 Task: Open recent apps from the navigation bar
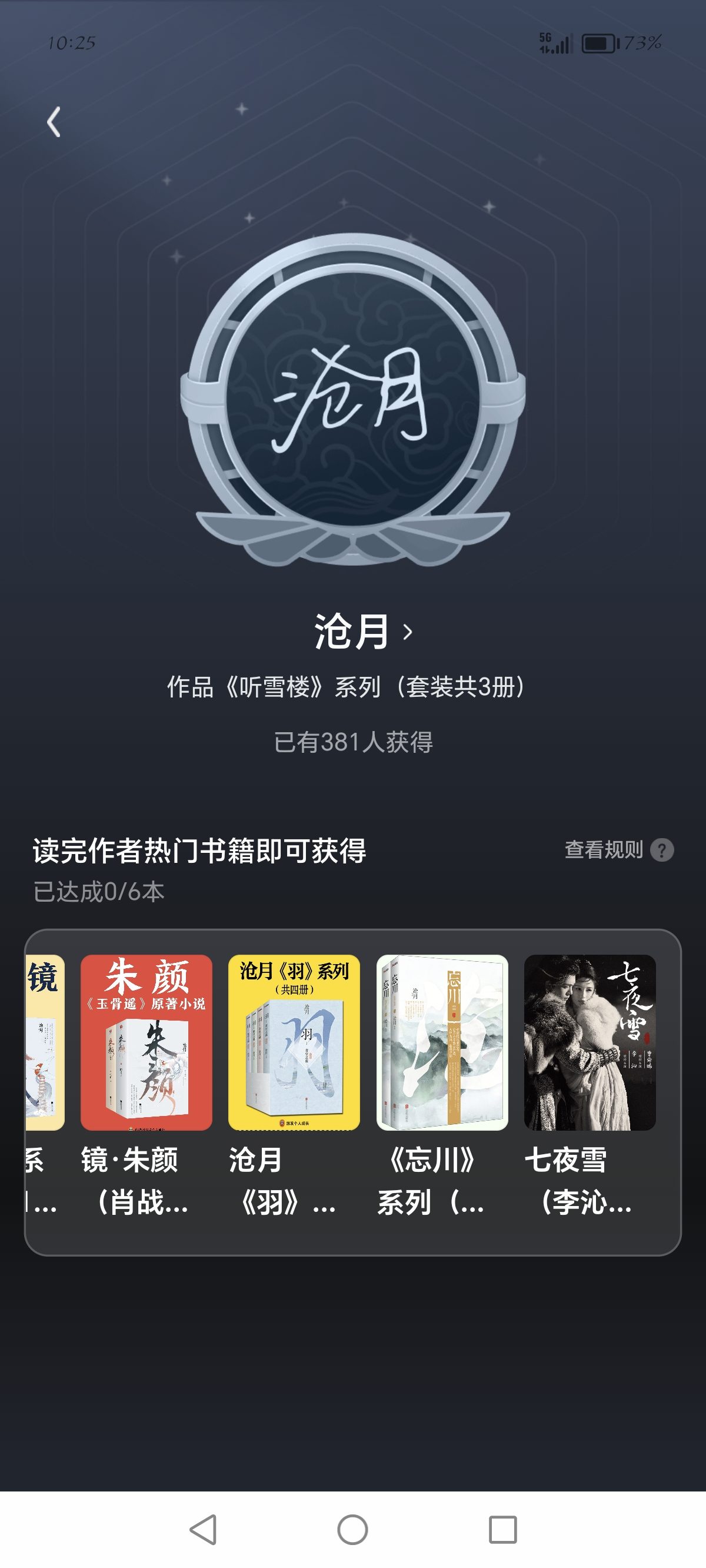502,1529
